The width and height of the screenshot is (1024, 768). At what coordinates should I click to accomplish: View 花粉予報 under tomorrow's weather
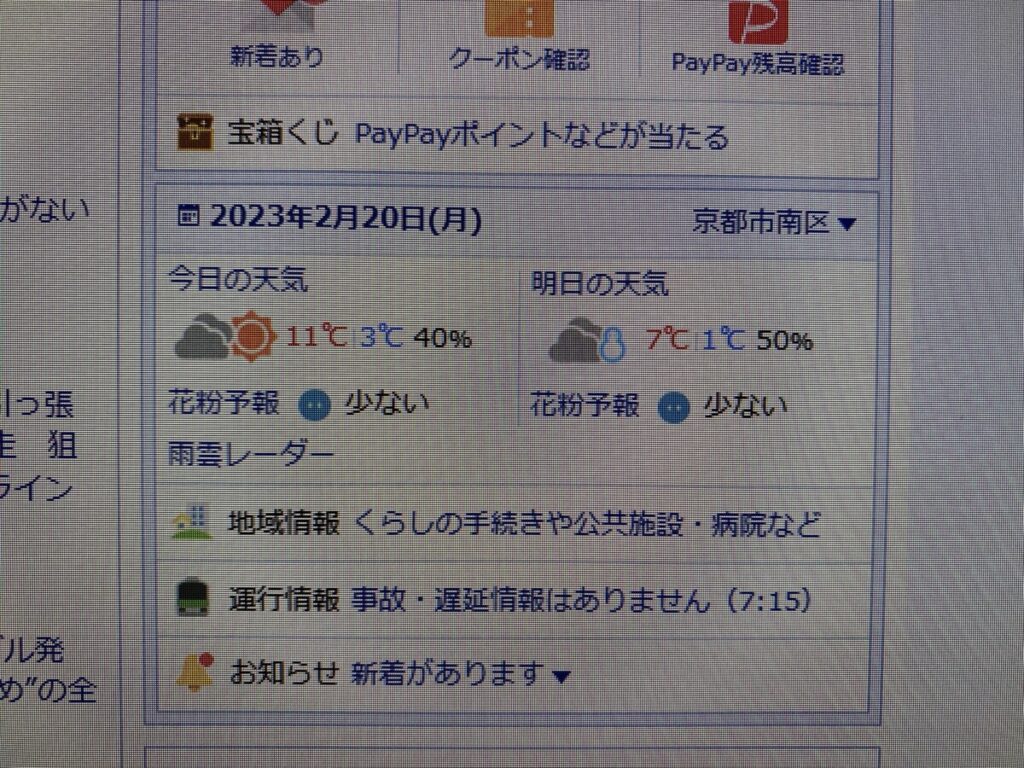[585, 406]
